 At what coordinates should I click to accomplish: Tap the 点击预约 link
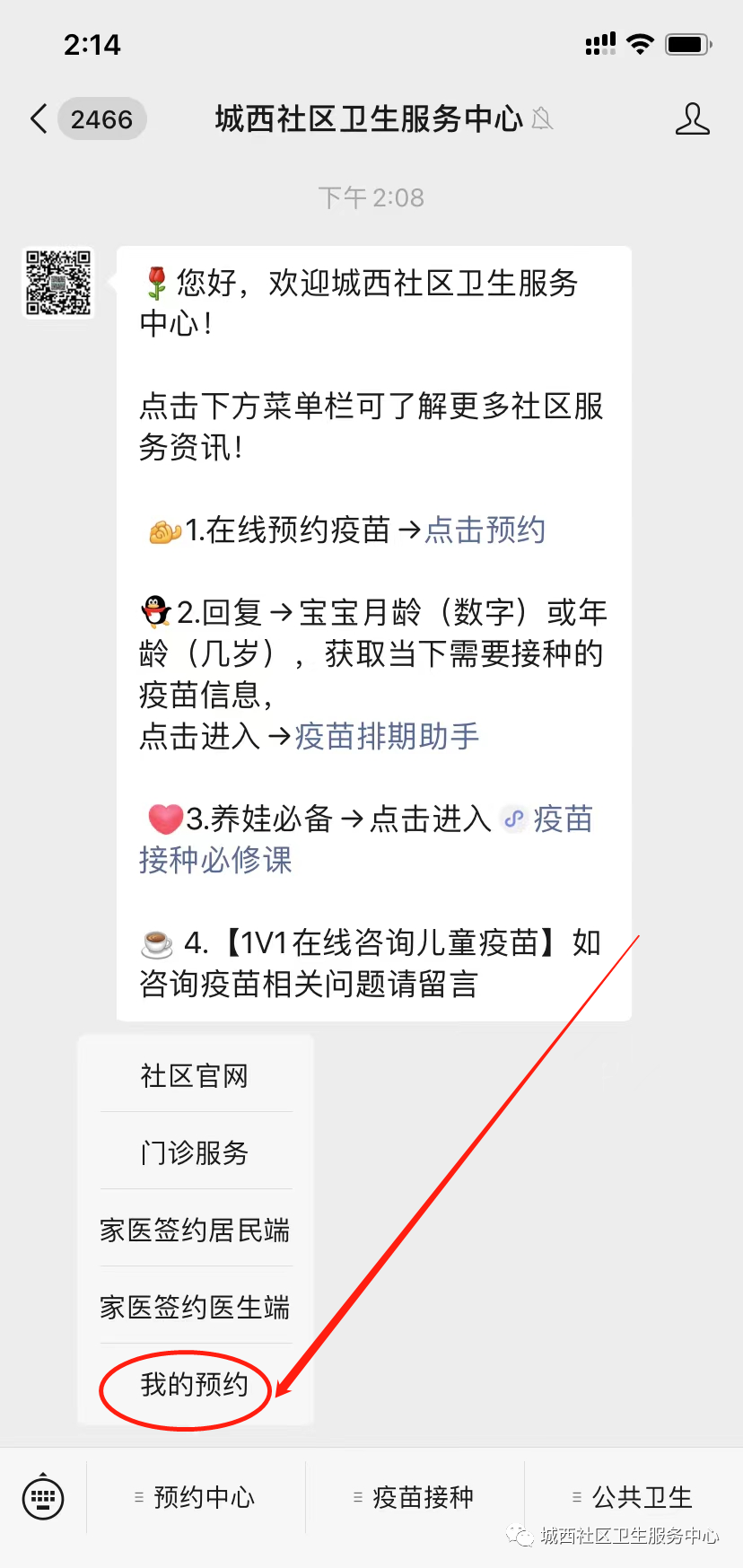pyautogui.click(x=485, y=530)
